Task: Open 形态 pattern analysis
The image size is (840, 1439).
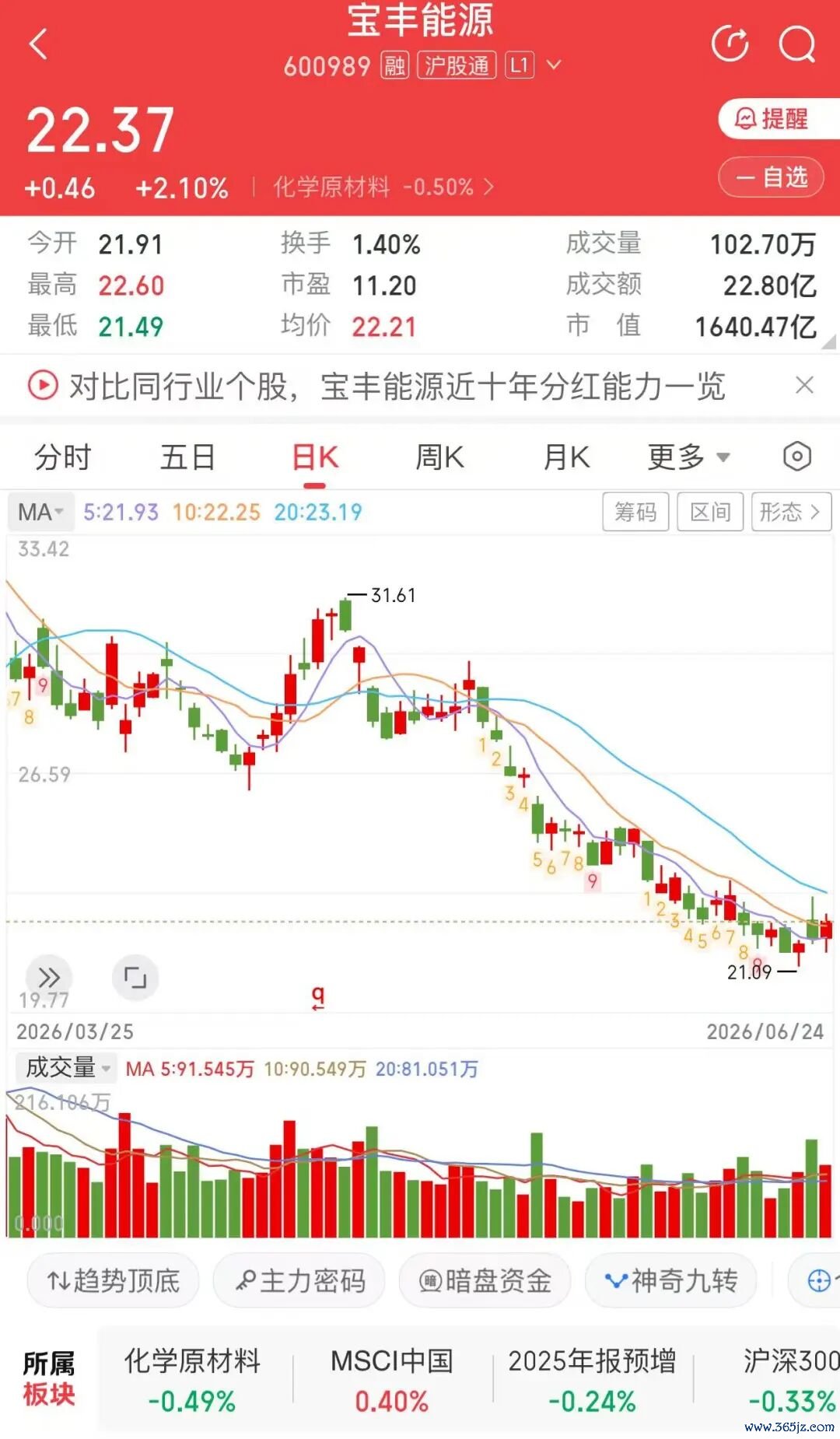Action: (791, 512)
